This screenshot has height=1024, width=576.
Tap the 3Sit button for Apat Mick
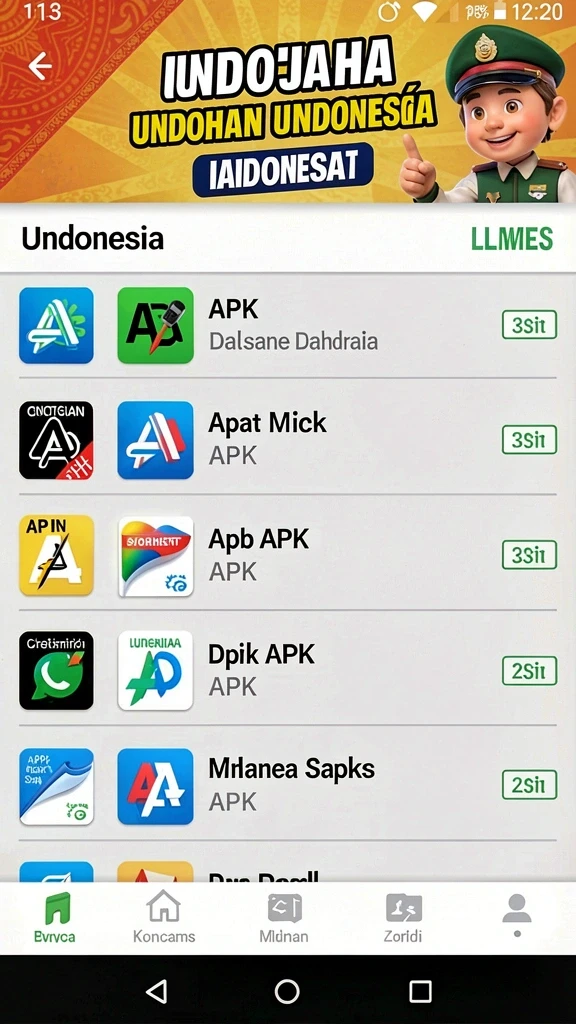point(529,440)
